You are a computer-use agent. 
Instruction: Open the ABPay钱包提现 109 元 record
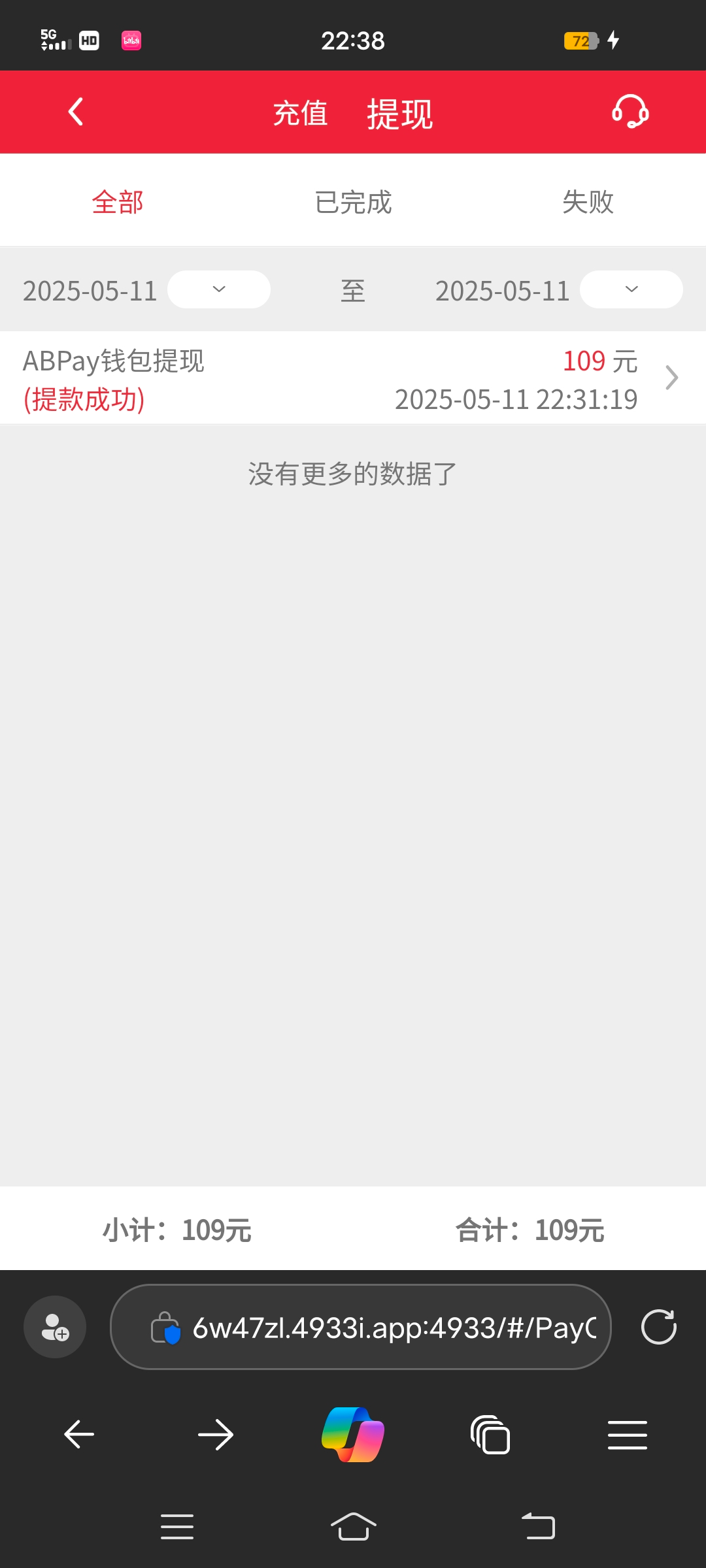353,378
